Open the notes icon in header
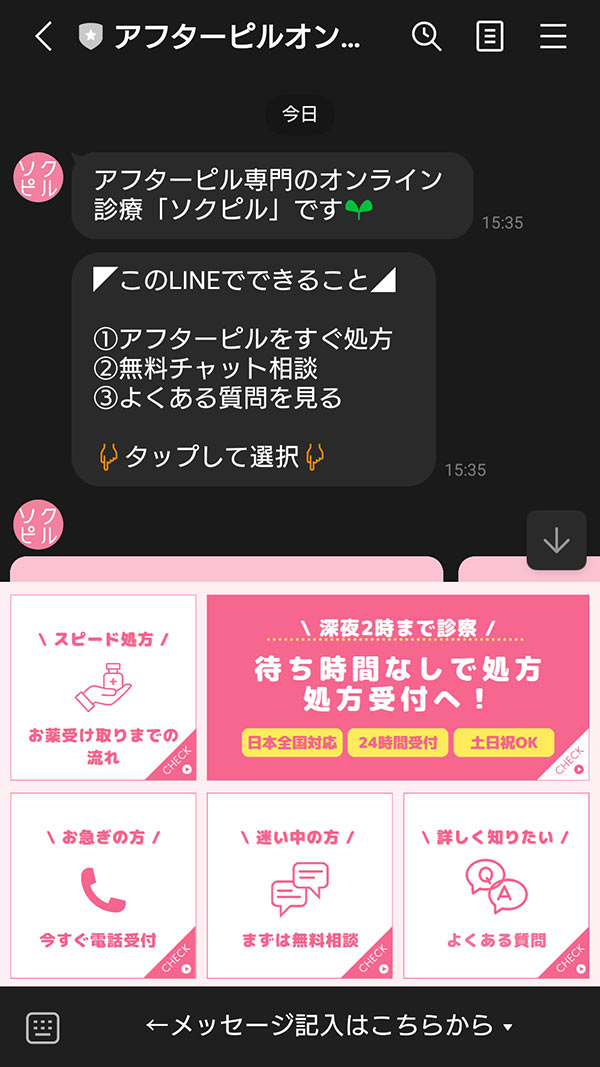The height and width of the screenshot is (1067, 600). pos(490,37)
